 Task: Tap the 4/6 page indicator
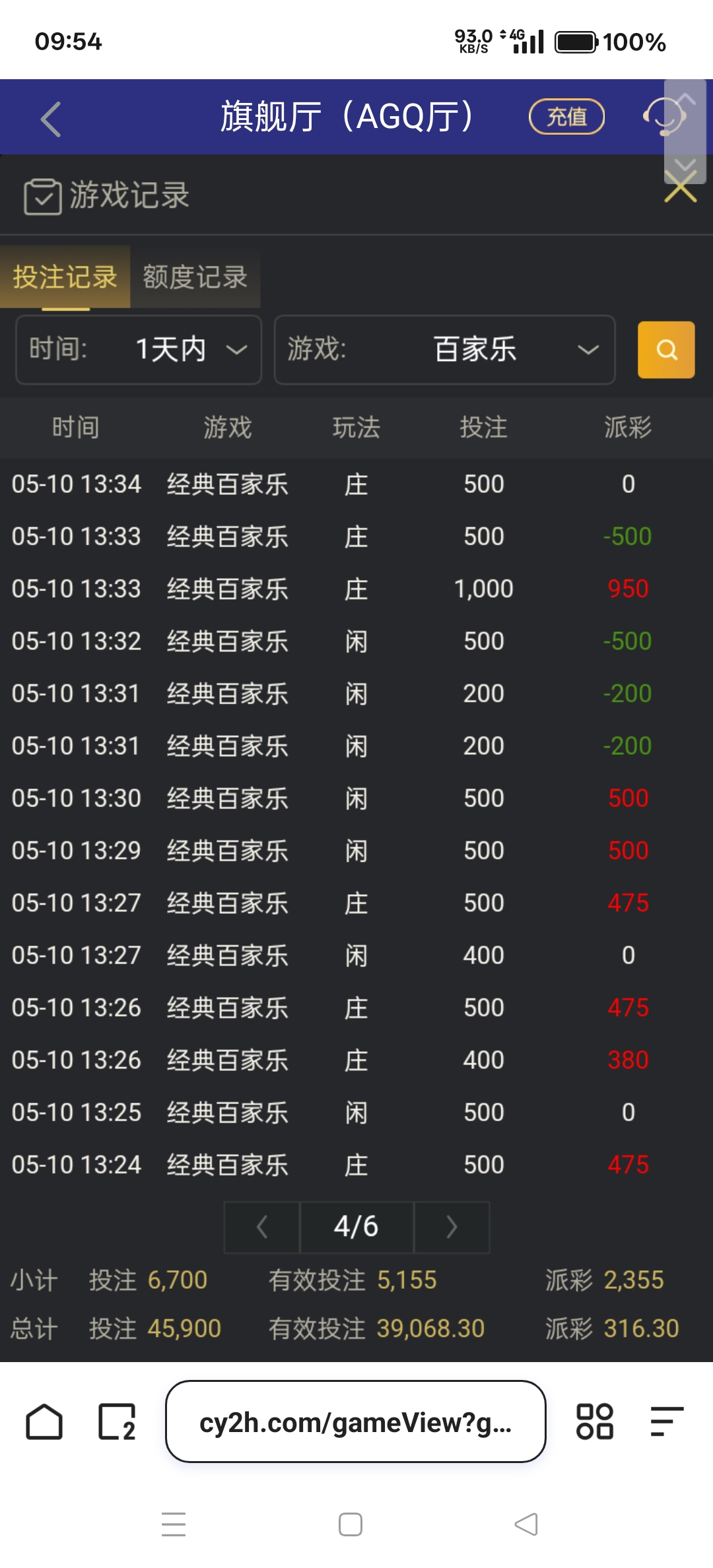[356, 1226]
